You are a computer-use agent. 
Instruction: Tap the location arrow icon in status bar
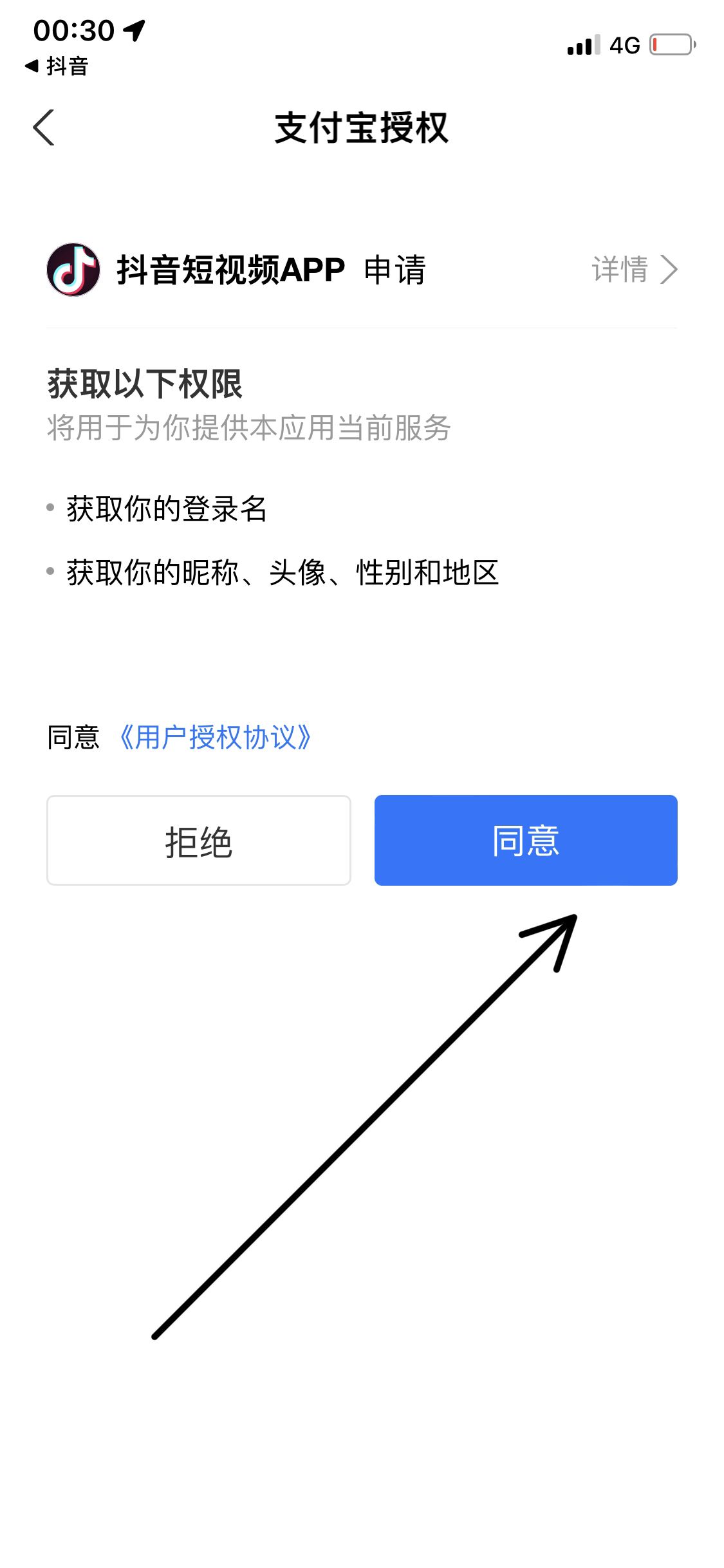coord(135,29)
